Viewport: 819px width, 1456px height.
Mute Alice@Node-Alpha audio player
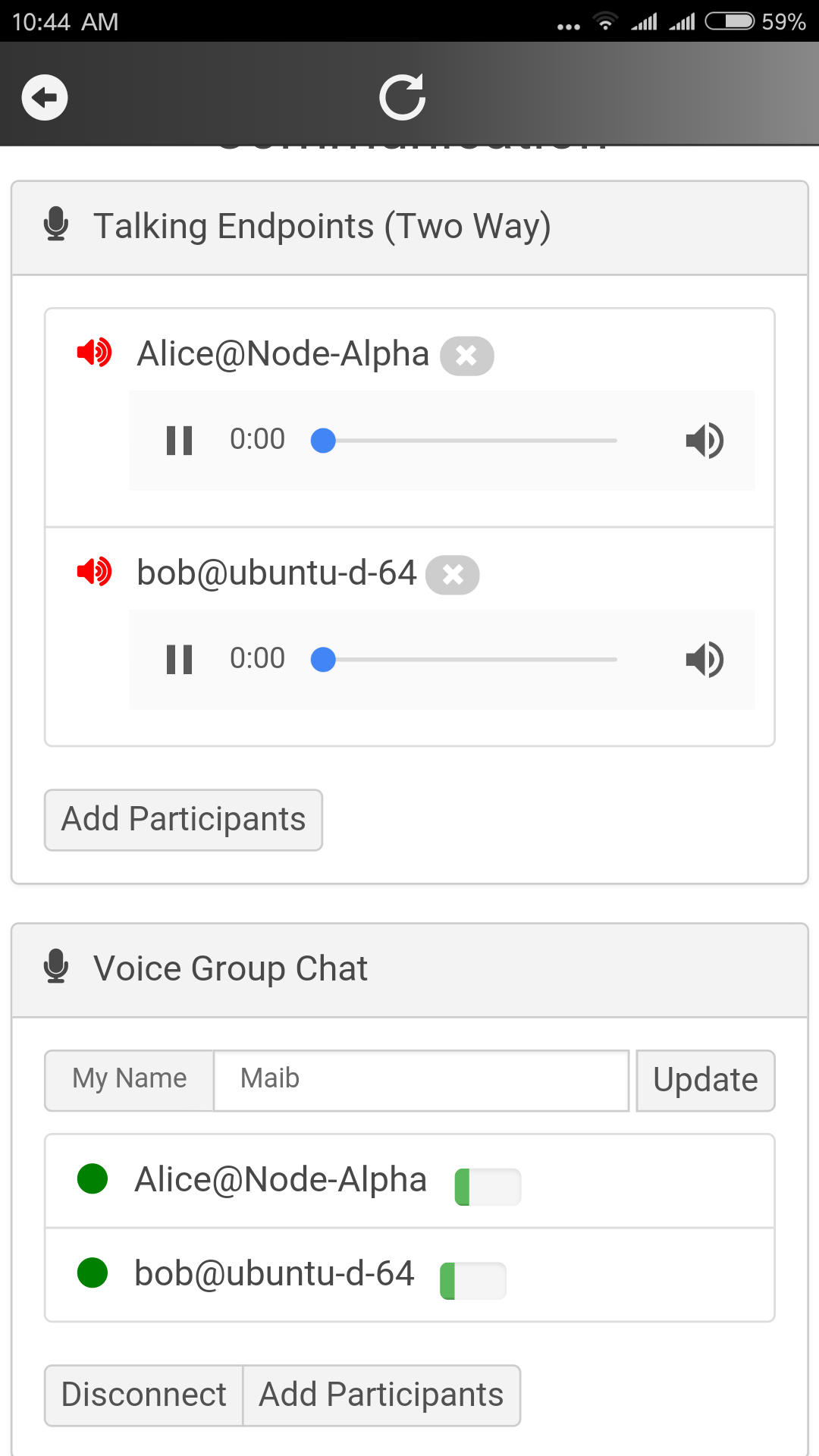(x=704, y=440)
